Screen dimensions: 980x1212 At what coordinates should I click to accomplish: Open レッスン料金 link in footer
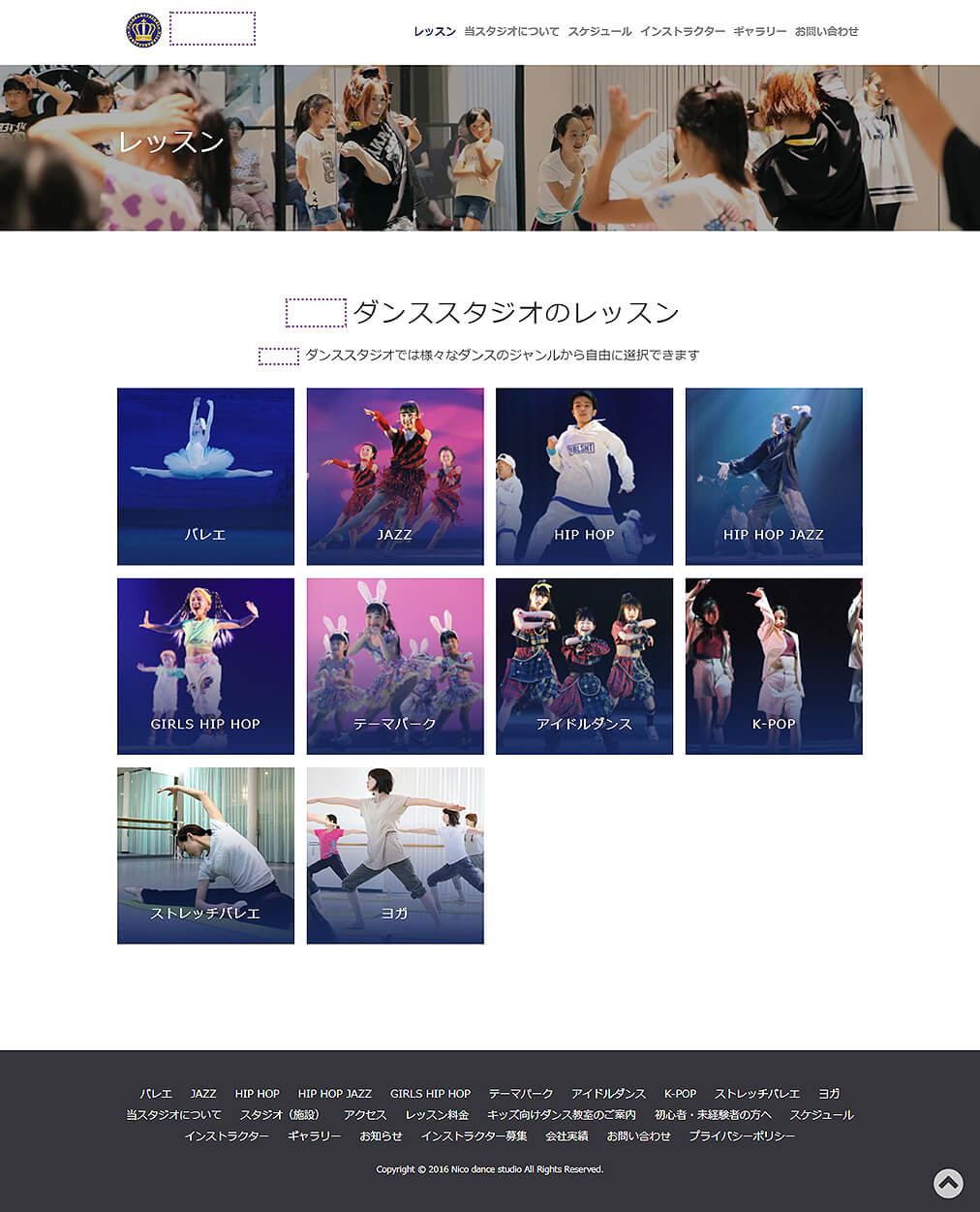437,1115
